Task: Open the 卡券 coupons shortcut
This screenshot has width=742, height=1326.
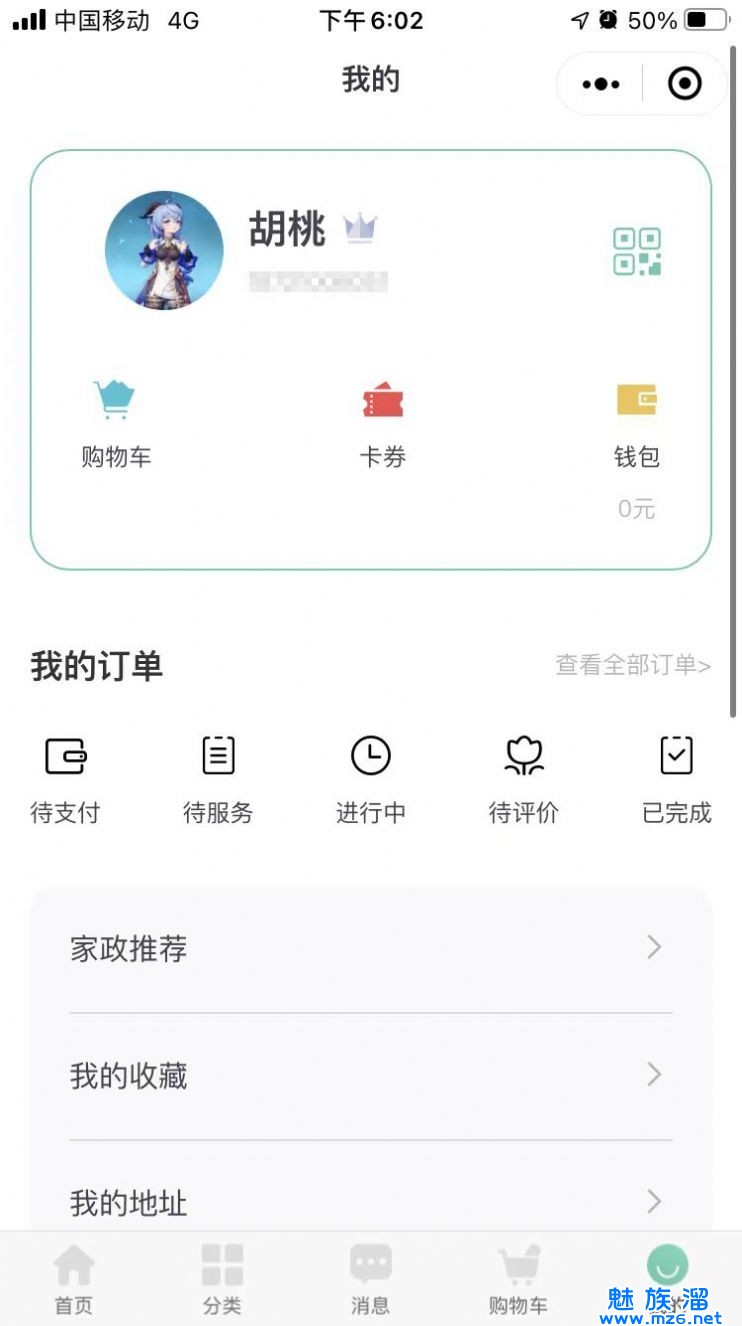Action: (x=383, y=424)
